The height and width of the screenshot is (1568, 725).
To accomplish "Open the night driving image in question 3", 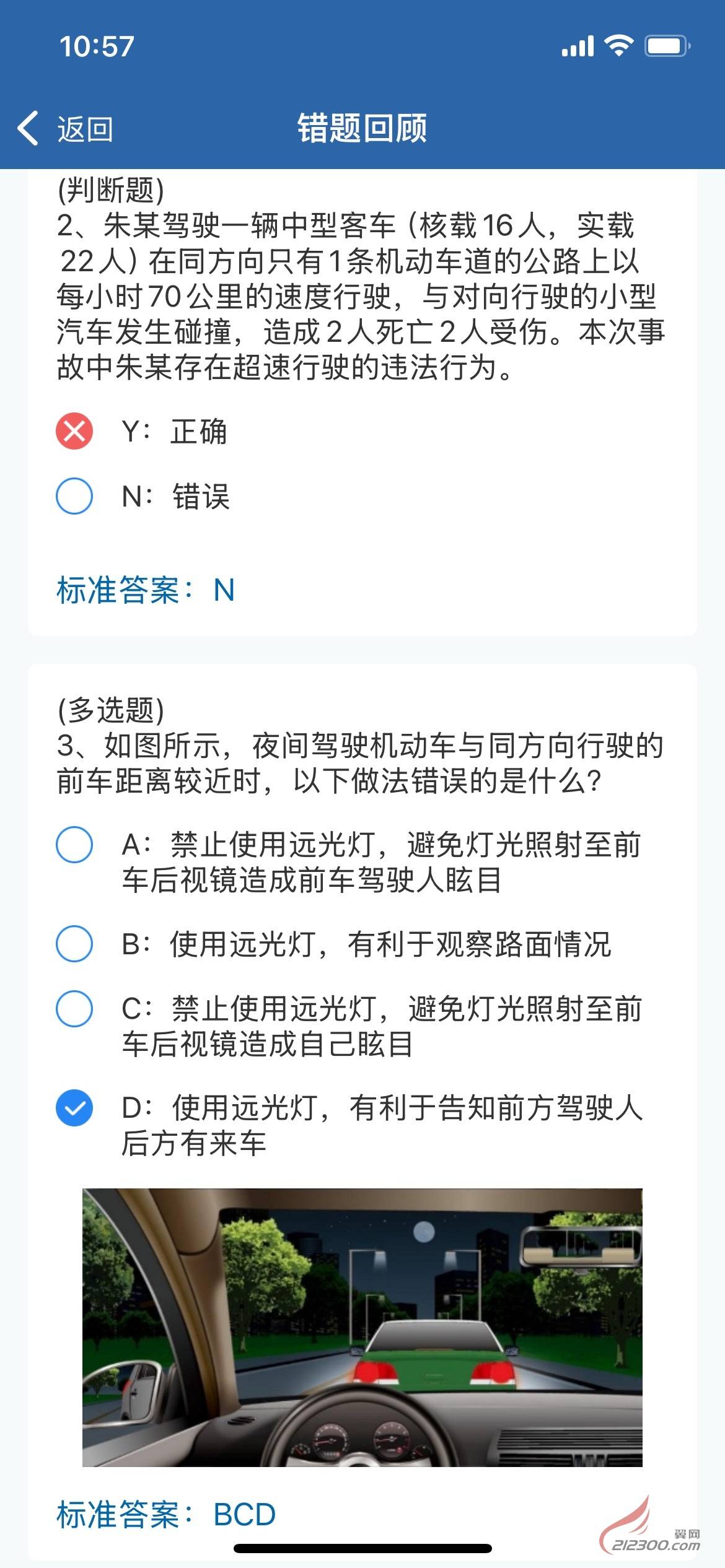I will [362, 1327].
